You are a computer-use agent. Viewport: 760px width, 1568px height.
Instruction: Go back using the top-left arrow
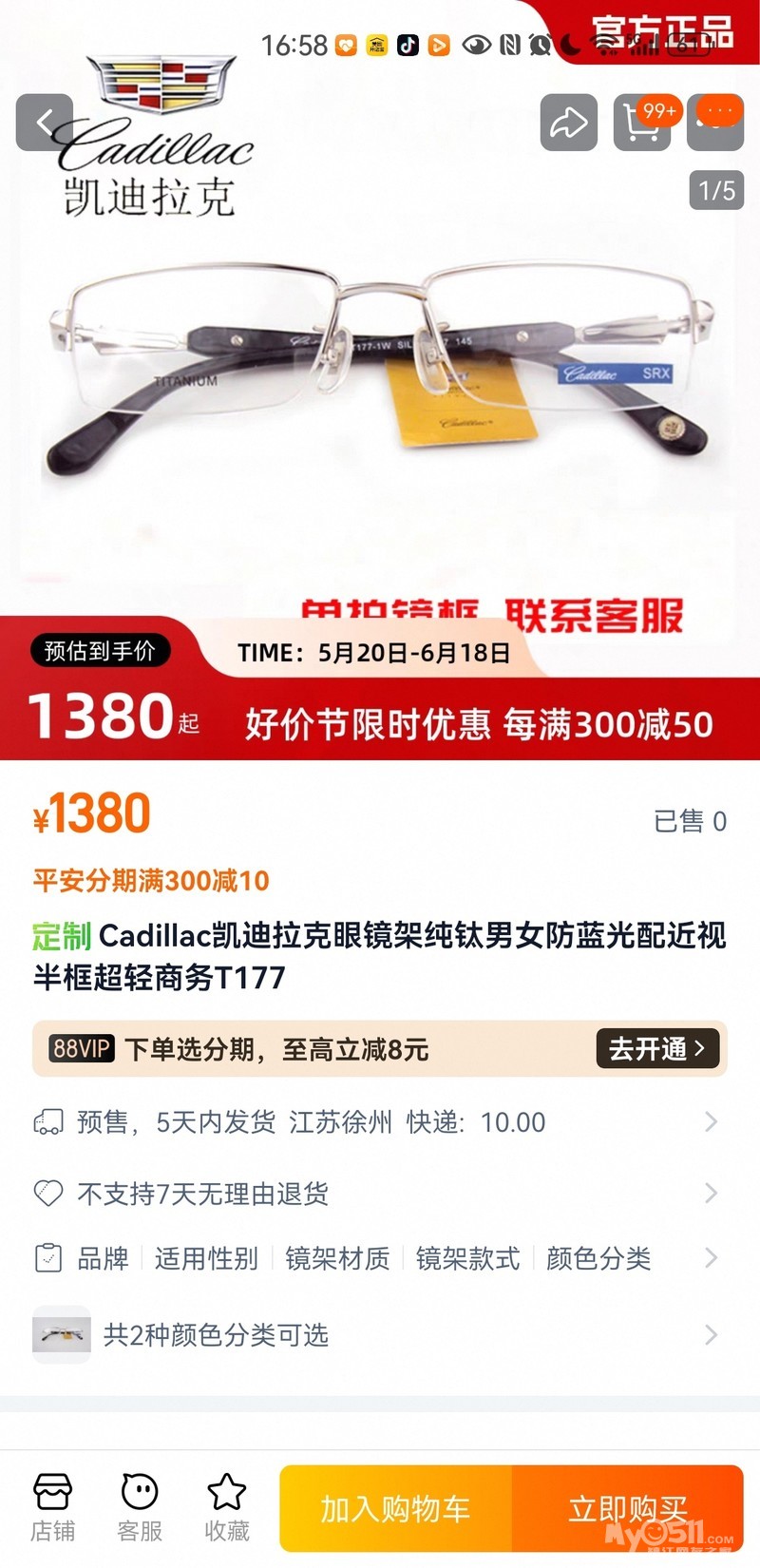click(45, 123)
